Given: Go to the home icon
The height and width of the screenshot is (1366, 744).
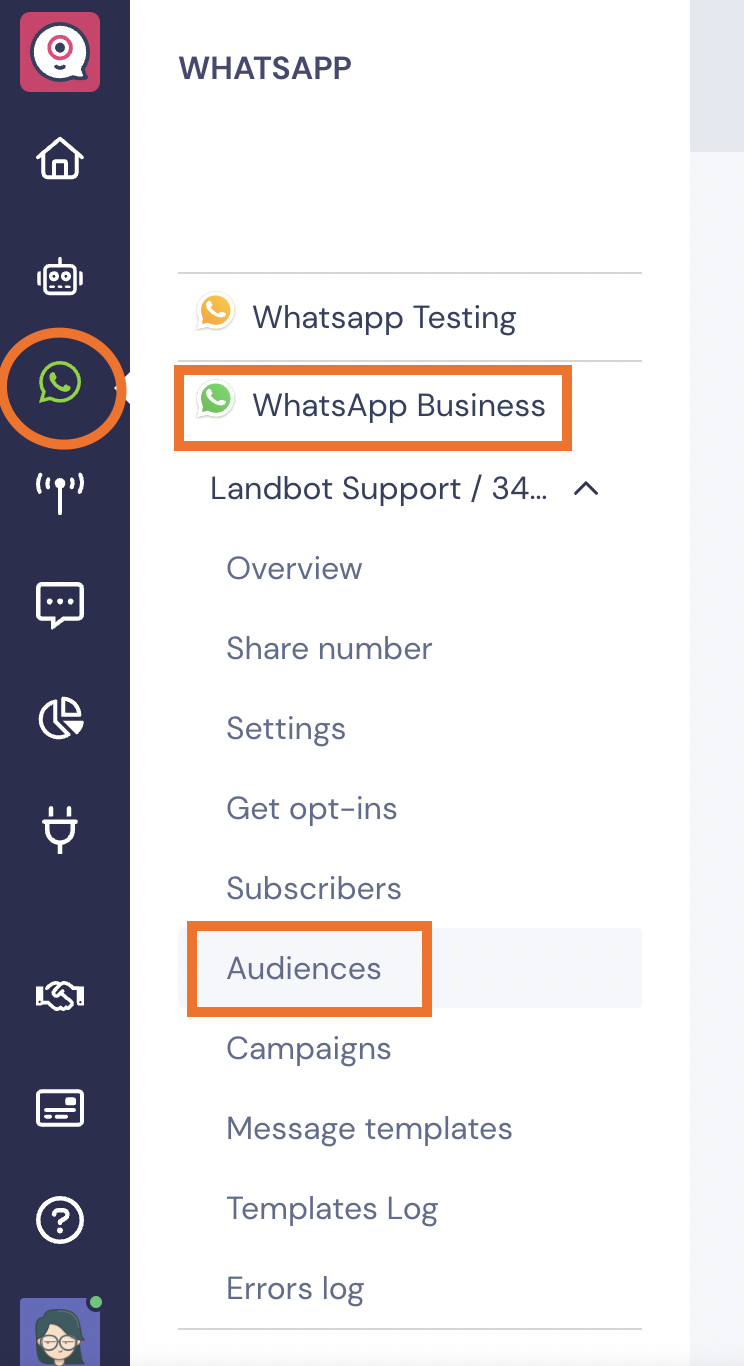Looking at the screenshot, I should [60, 158].
